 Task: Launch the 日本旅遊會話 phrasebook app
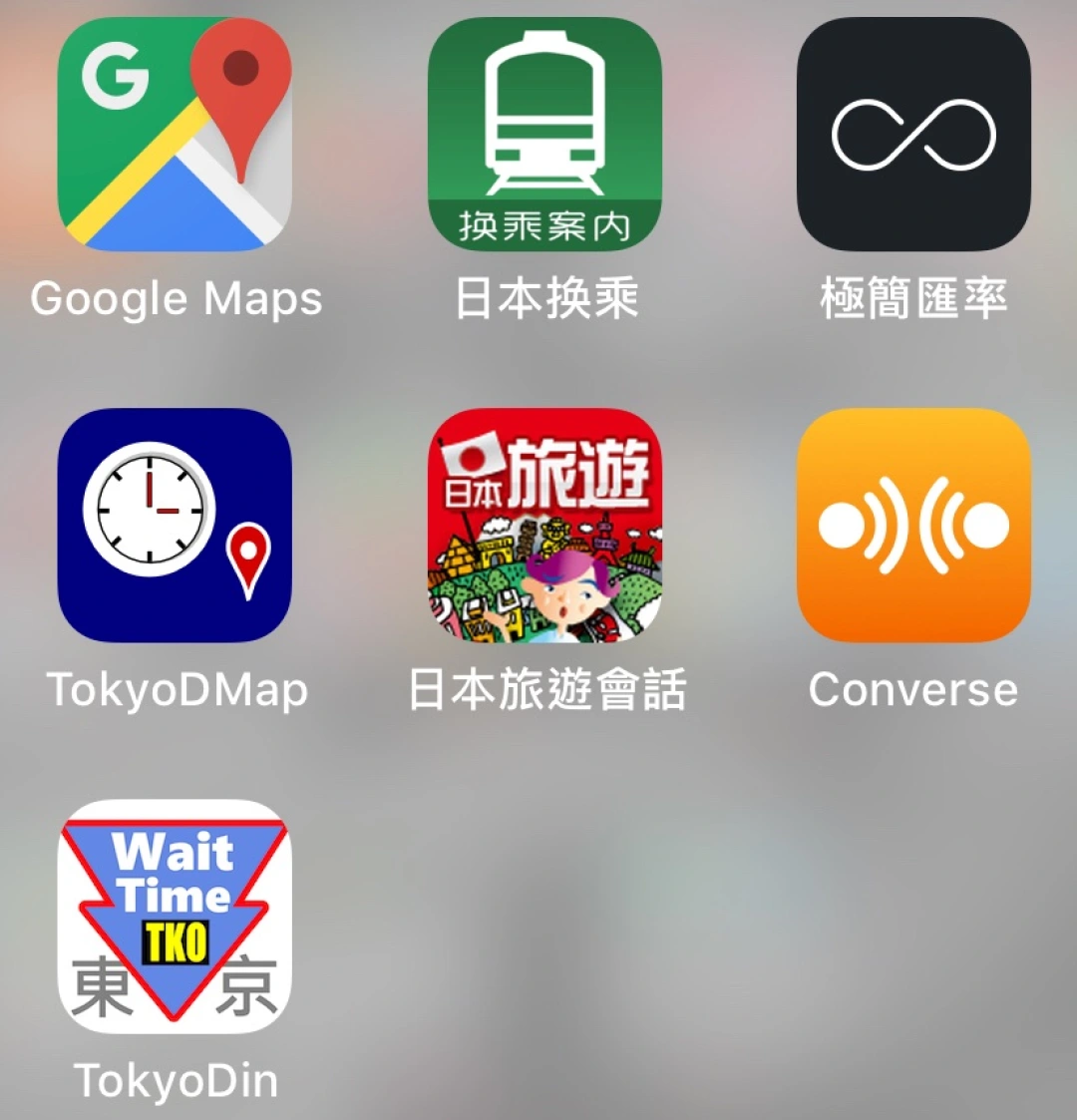[544, 526]
